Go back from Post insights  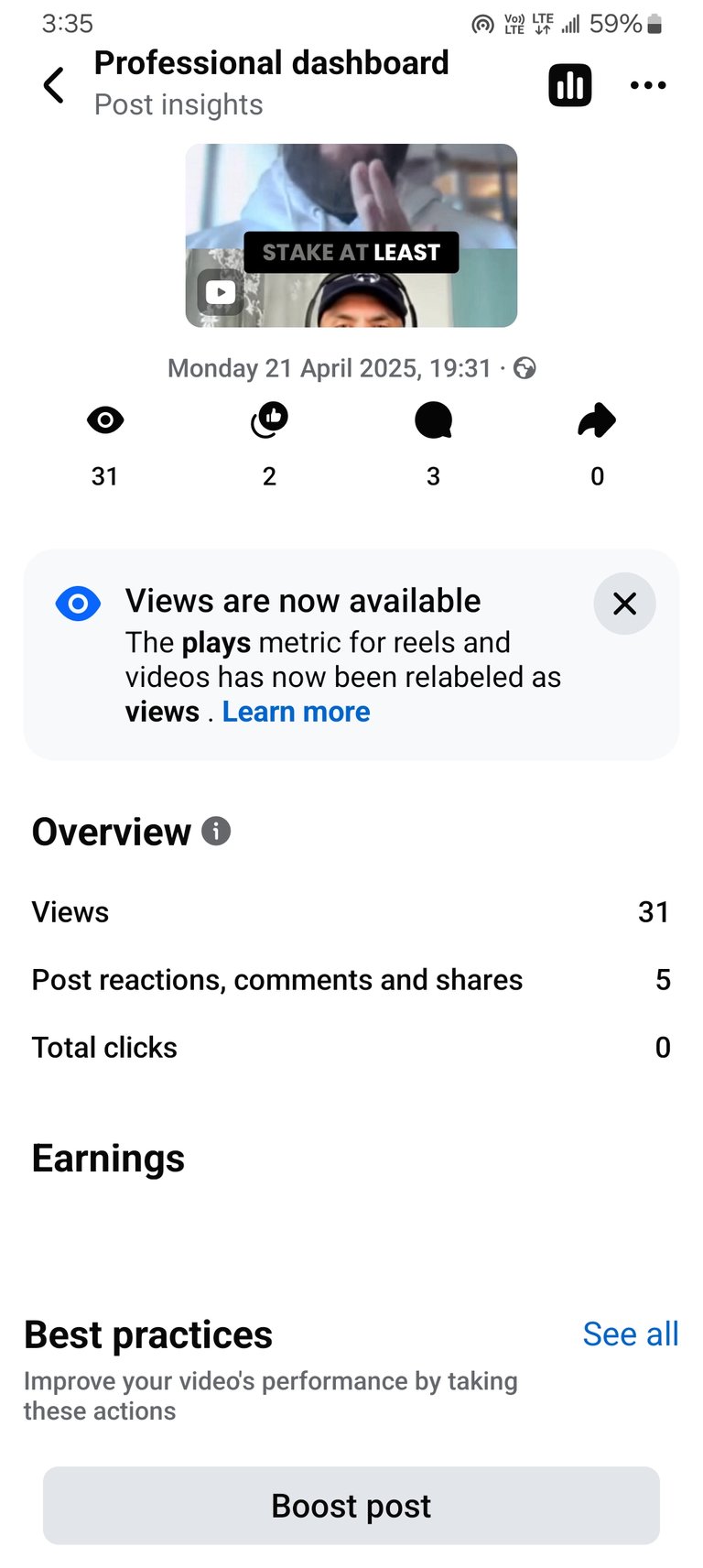coord(54,85)
